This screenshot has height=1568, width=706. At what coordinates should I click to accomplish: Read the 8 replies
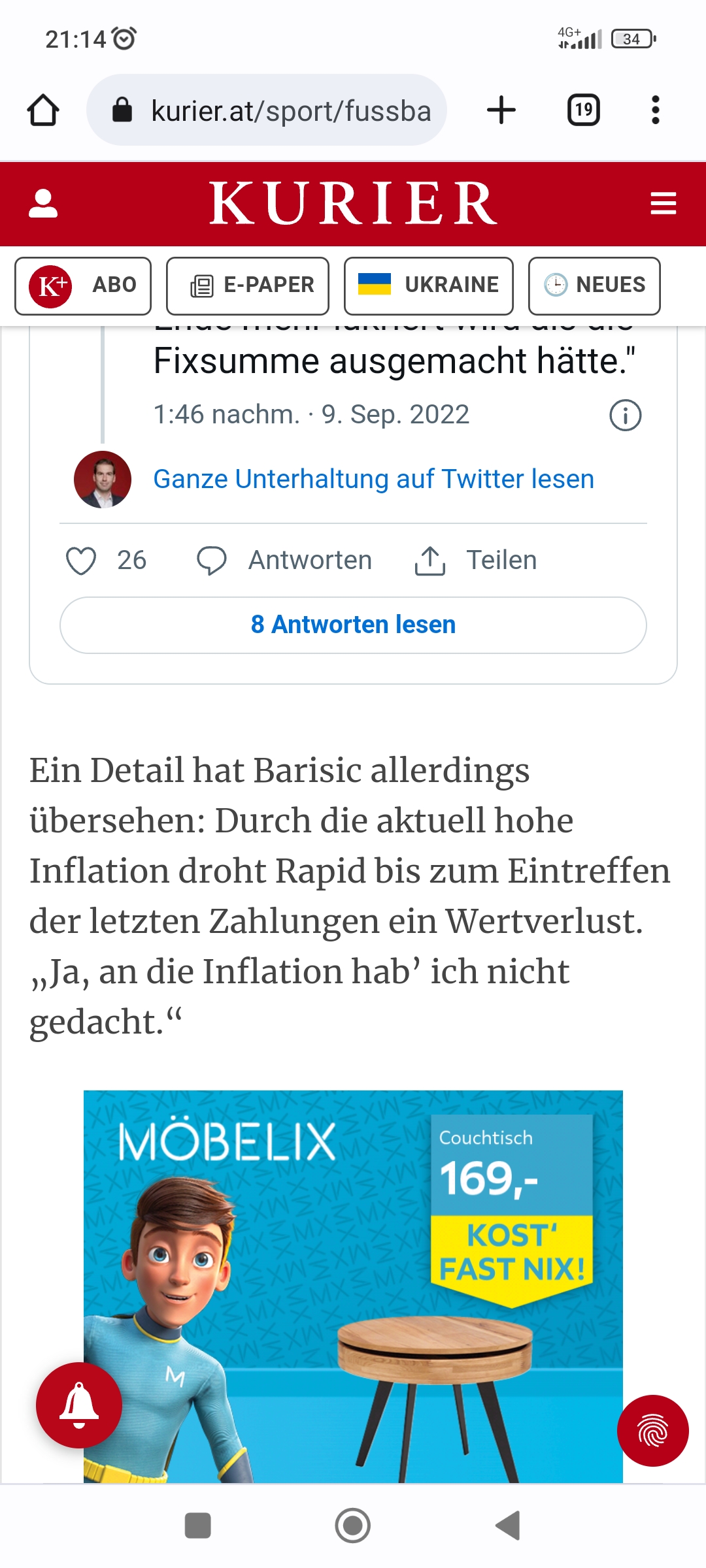[353, 625]
